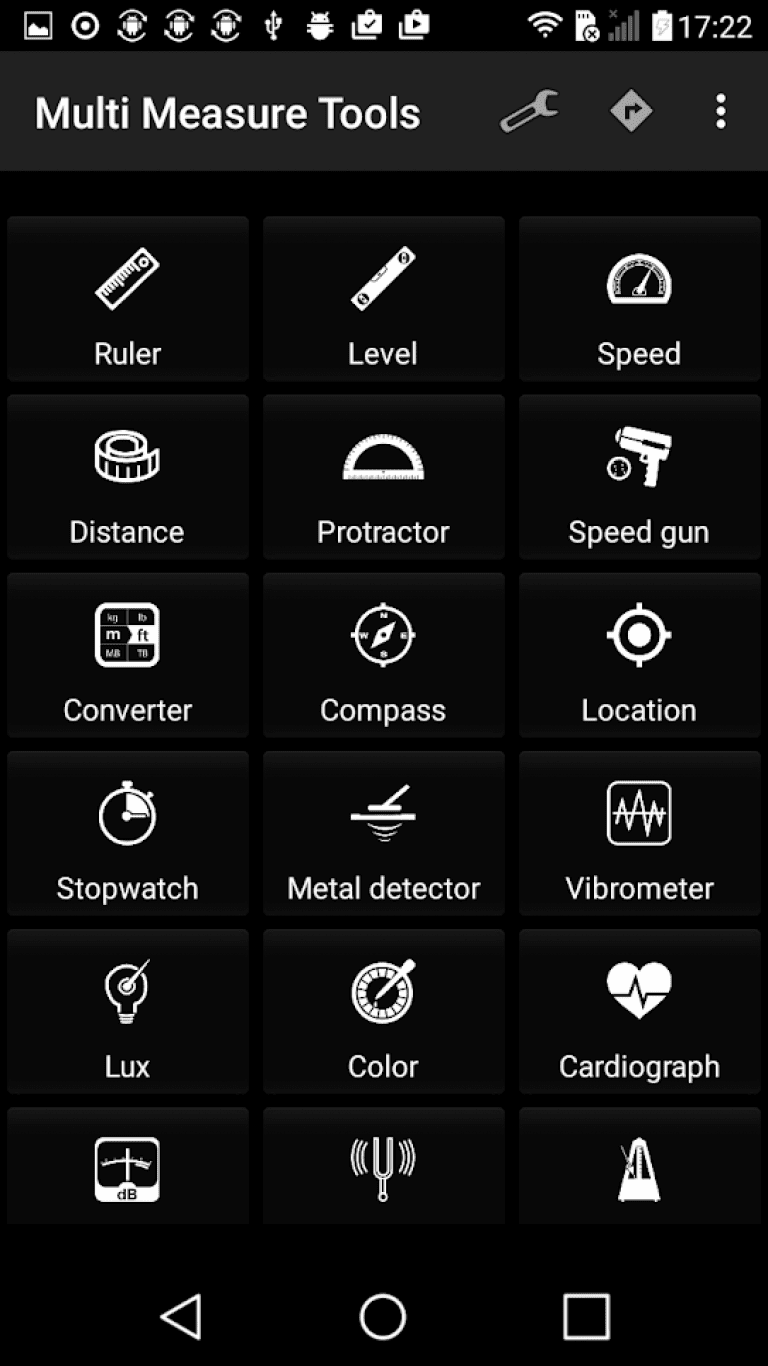Launch the Speed meter

tap(639, 297)
